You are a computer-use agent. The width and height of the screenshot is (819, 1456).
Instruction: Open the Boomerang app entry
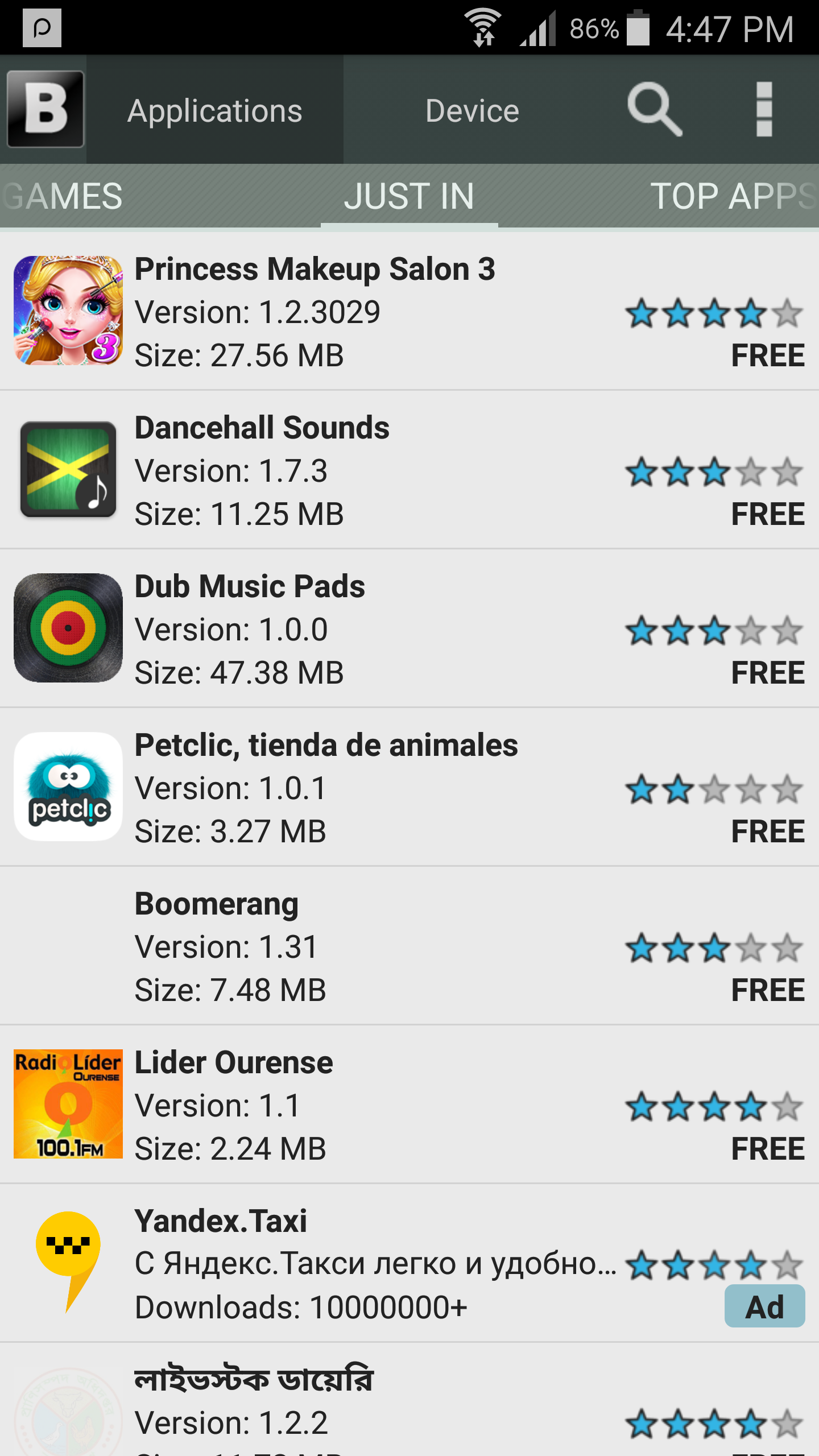point(409,946)
